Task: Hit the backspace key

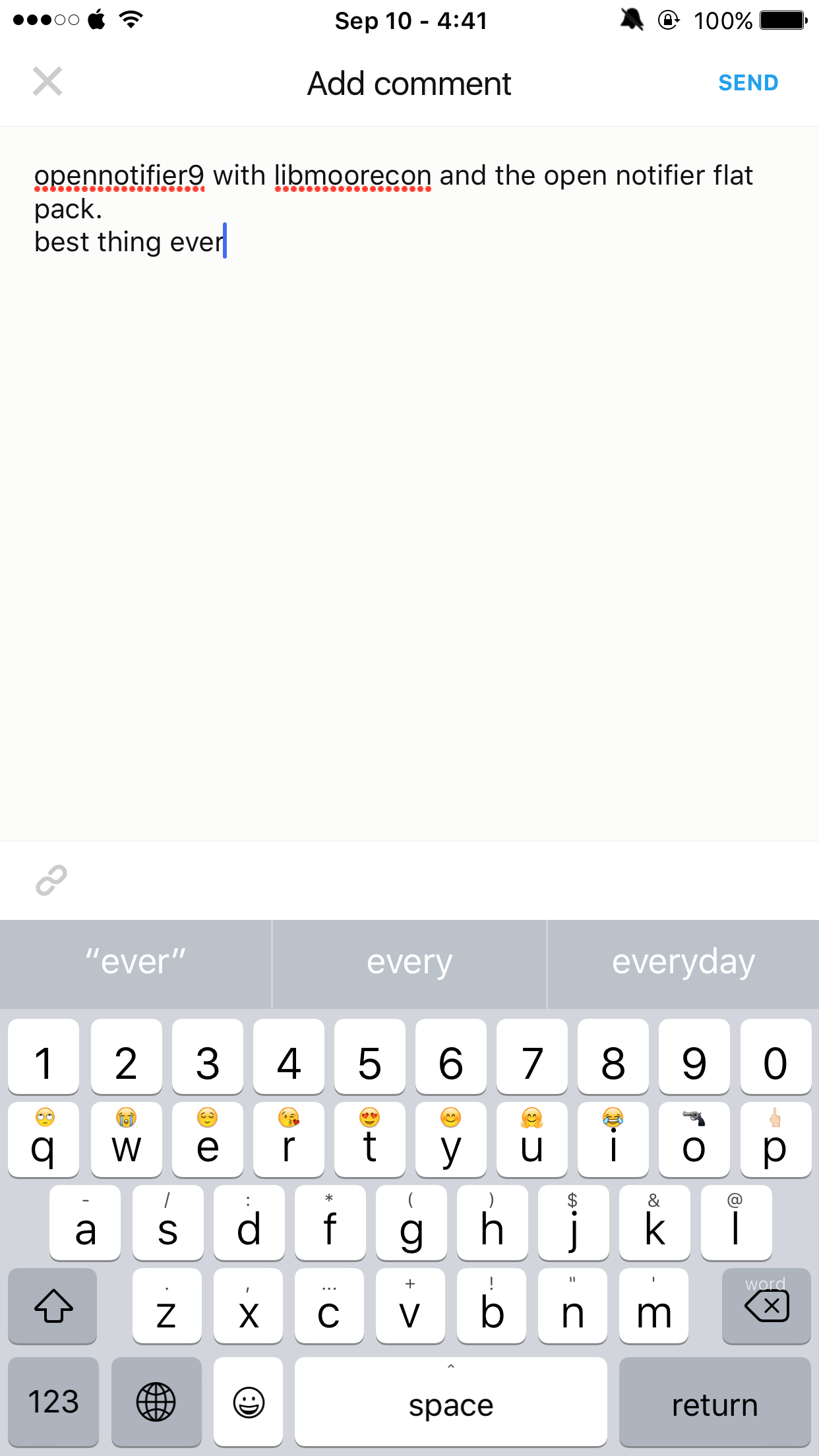Action: [x=766, y=1306]
